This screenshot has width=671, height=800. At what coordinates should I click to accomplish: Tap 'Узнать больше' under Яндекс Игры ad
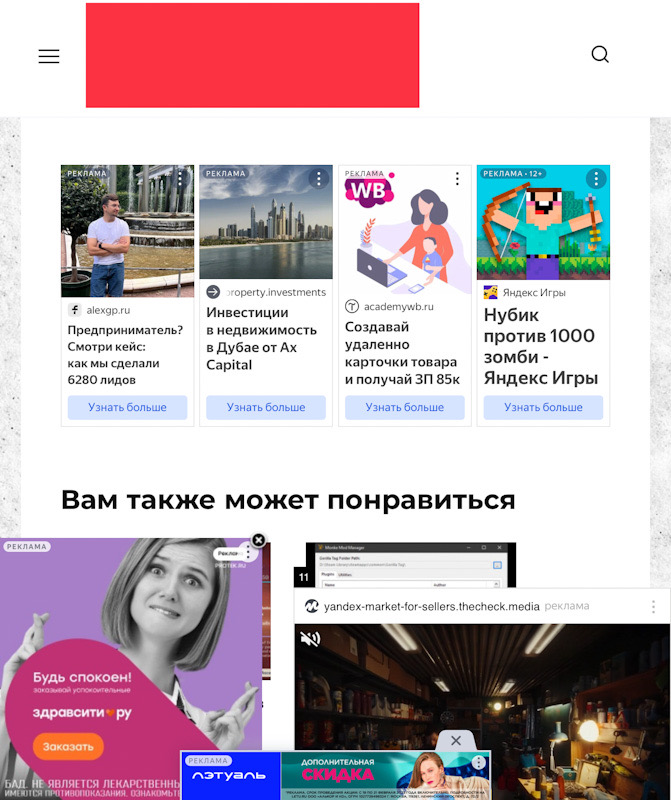pyautogui.click(x=543, y=407)
